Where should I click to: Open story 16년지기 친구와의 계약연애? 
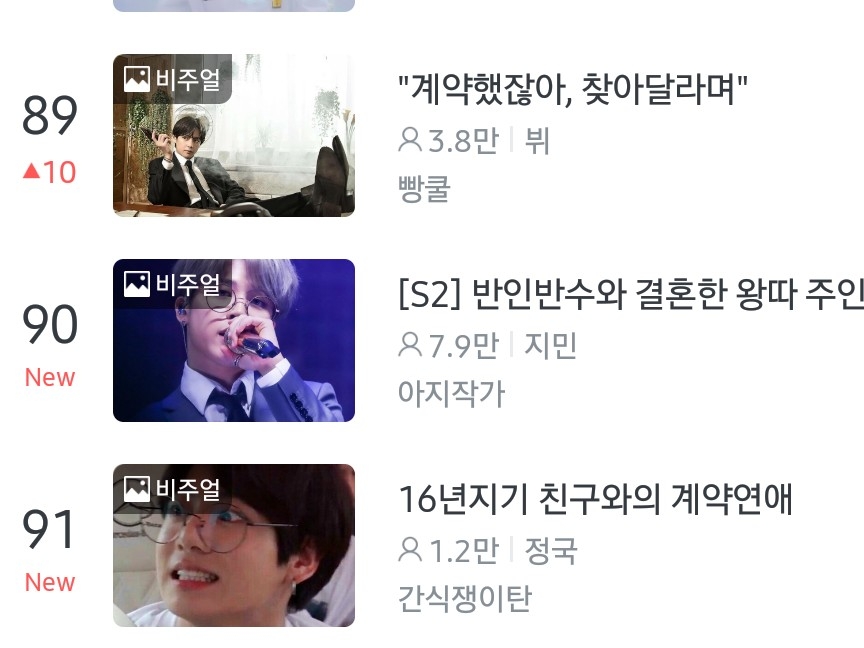click(x=595, y=500)
